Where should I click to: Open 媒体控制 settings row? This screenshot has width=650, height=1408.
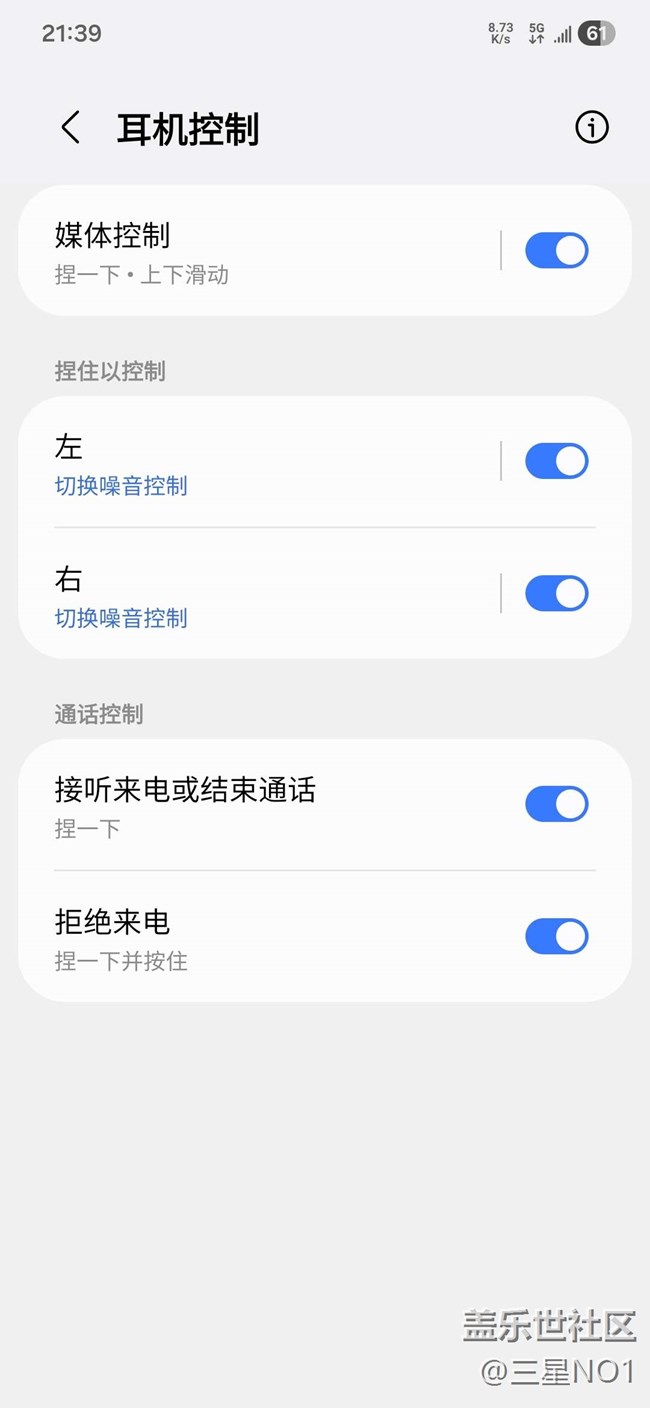[250, 251]
